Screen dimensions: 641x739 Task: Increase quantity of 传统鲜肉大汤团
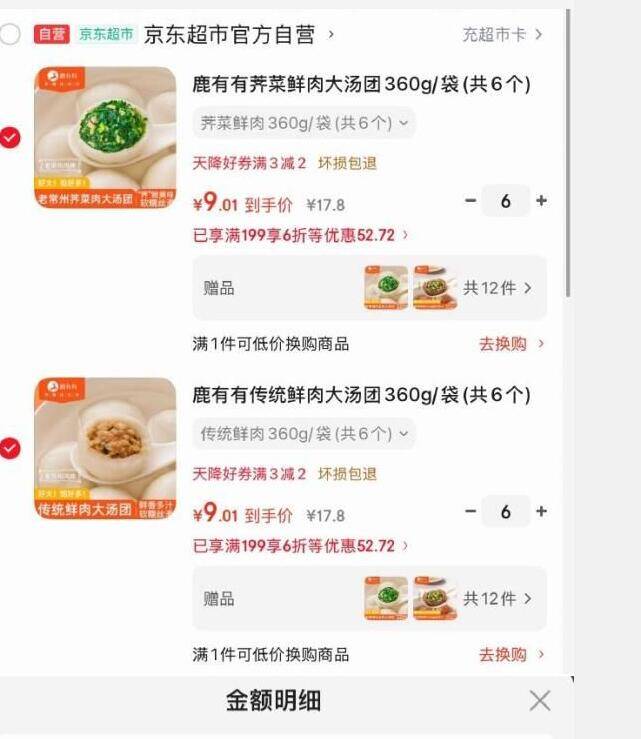pos(541,511)
